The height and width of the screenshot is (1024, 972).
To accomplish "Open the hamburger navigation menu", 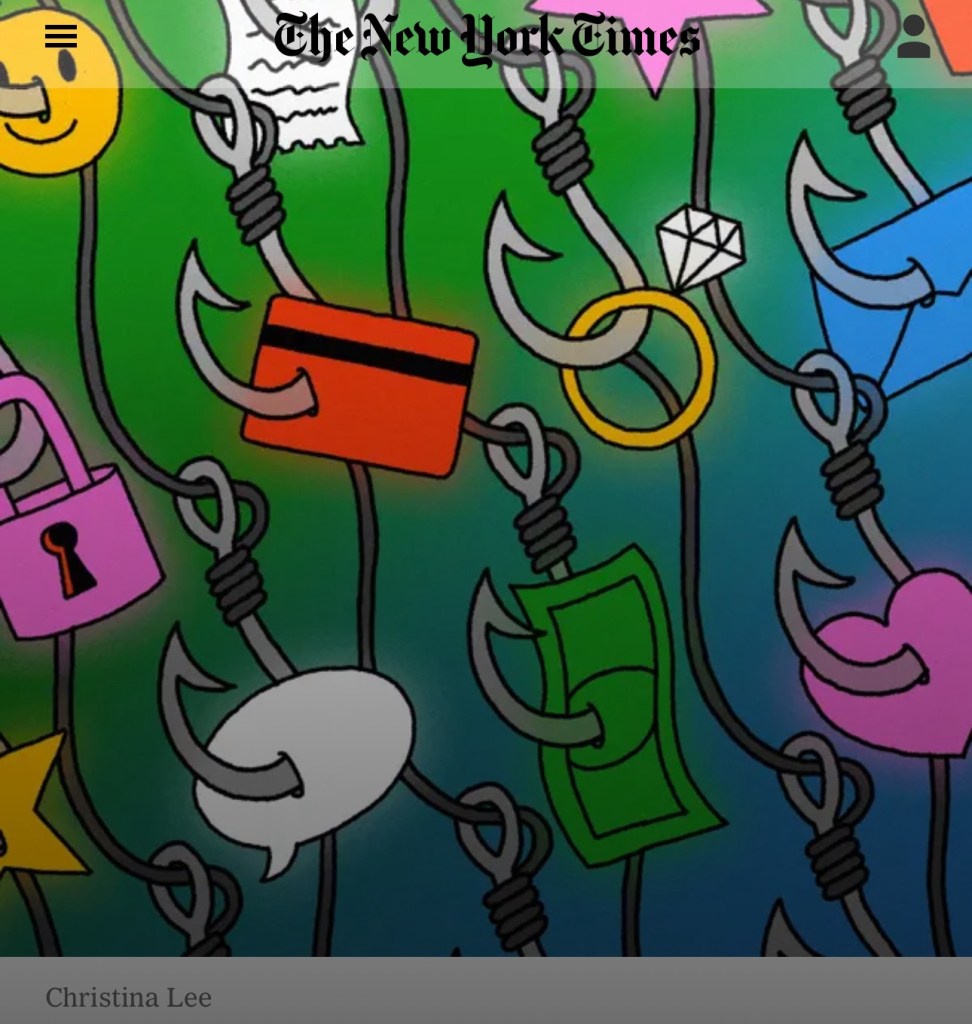I will tap(61, 37).
